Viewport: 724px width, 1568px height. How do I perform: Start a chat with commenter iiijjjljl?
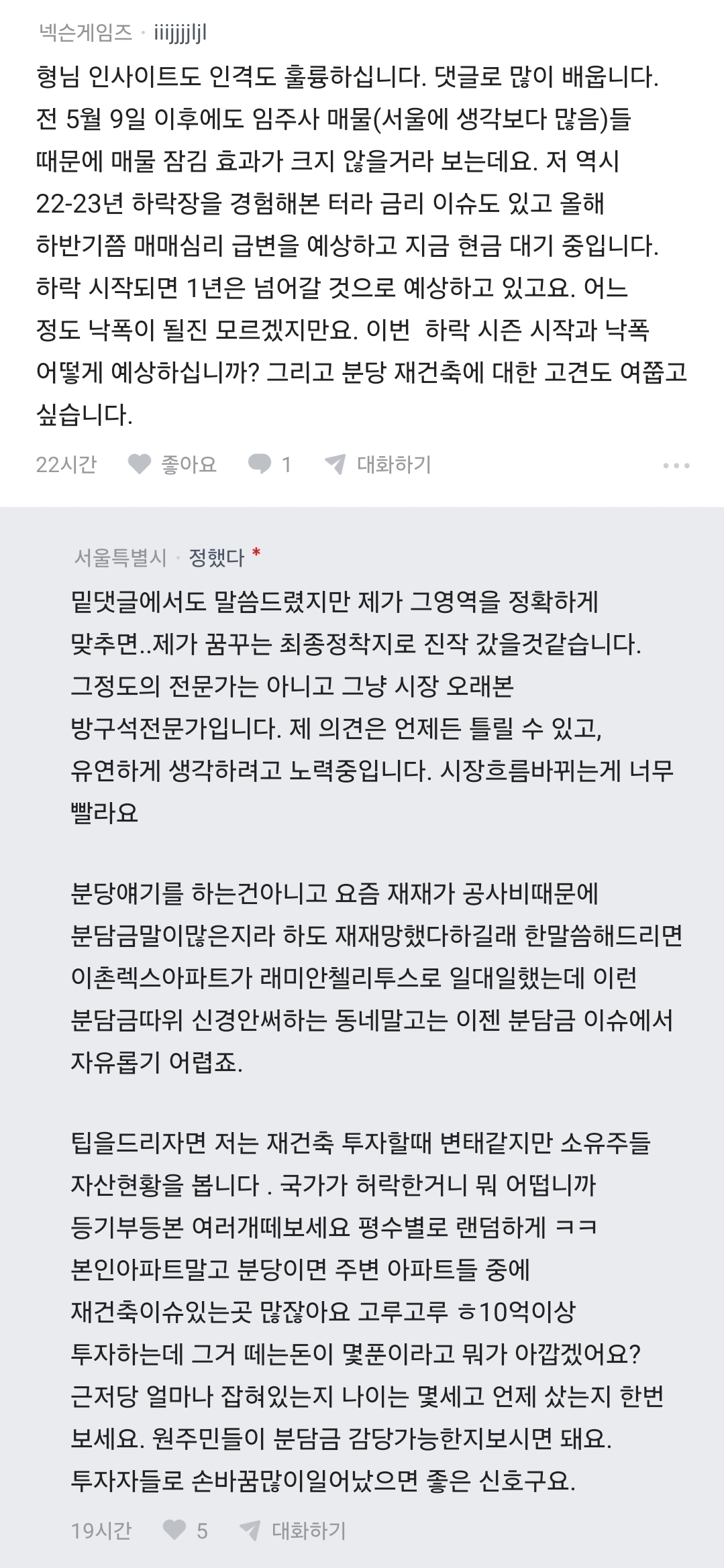pyautogui.click(x=378, y=464)
